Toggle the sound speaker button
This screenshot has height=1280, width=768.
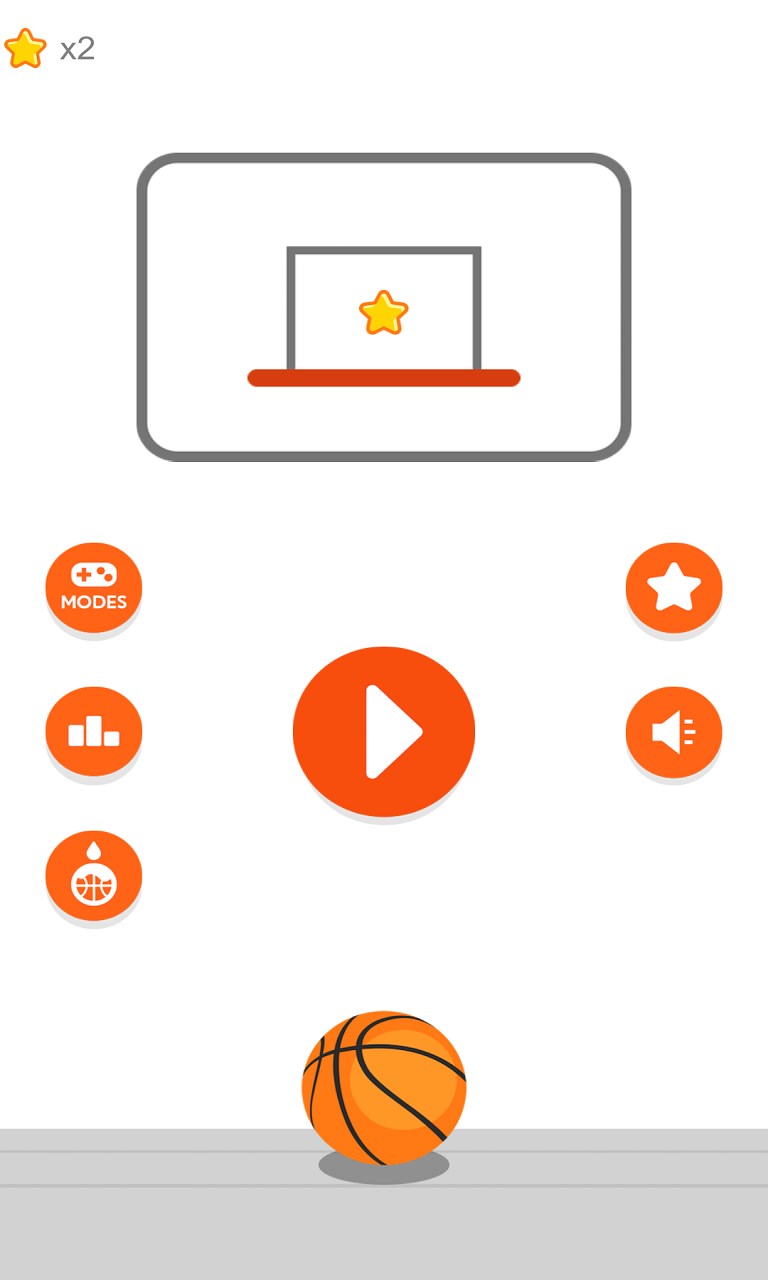coord(673,732)
